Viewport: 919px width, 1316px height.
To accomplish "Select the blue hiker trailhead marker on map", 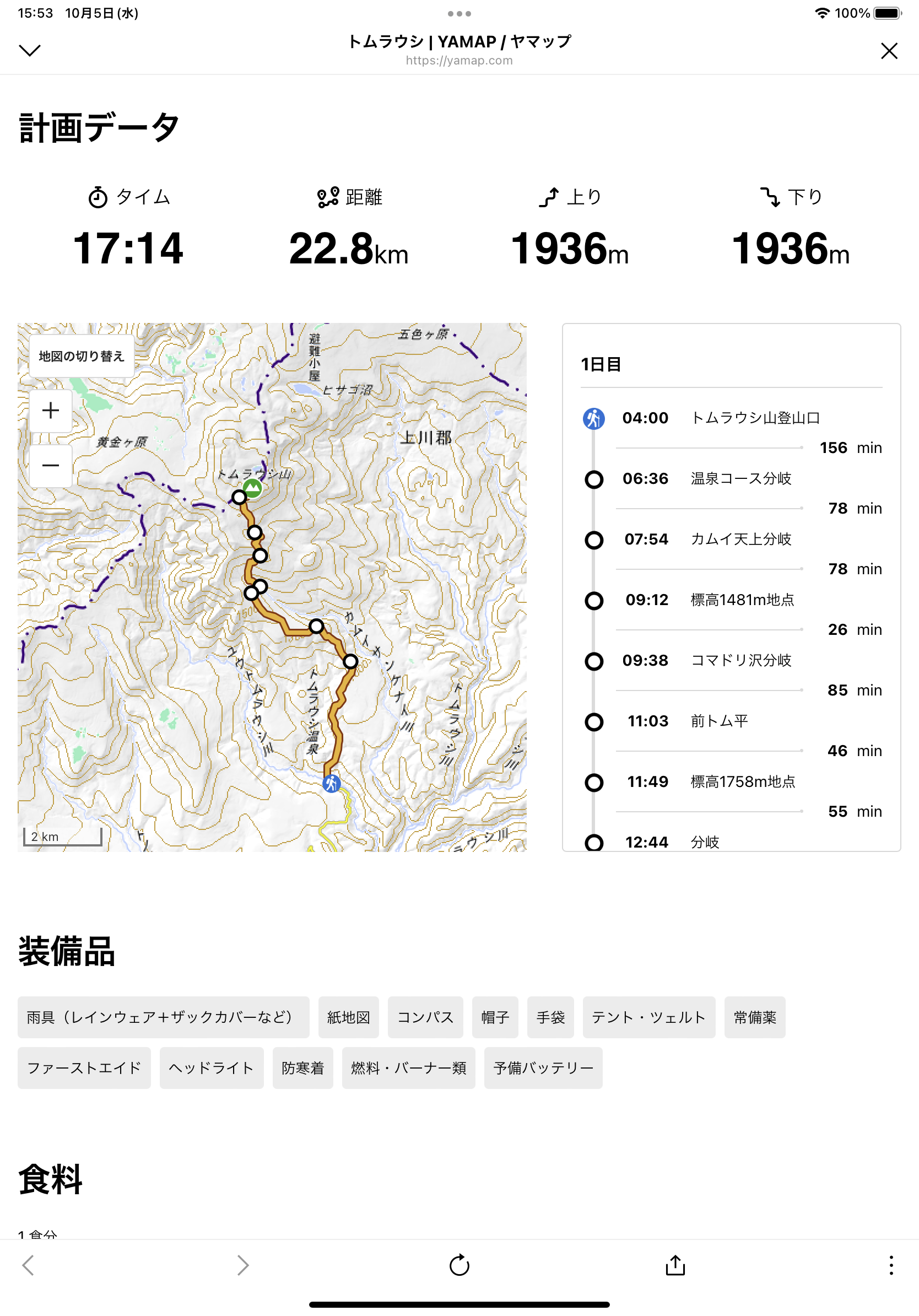I will click(332, 783).
